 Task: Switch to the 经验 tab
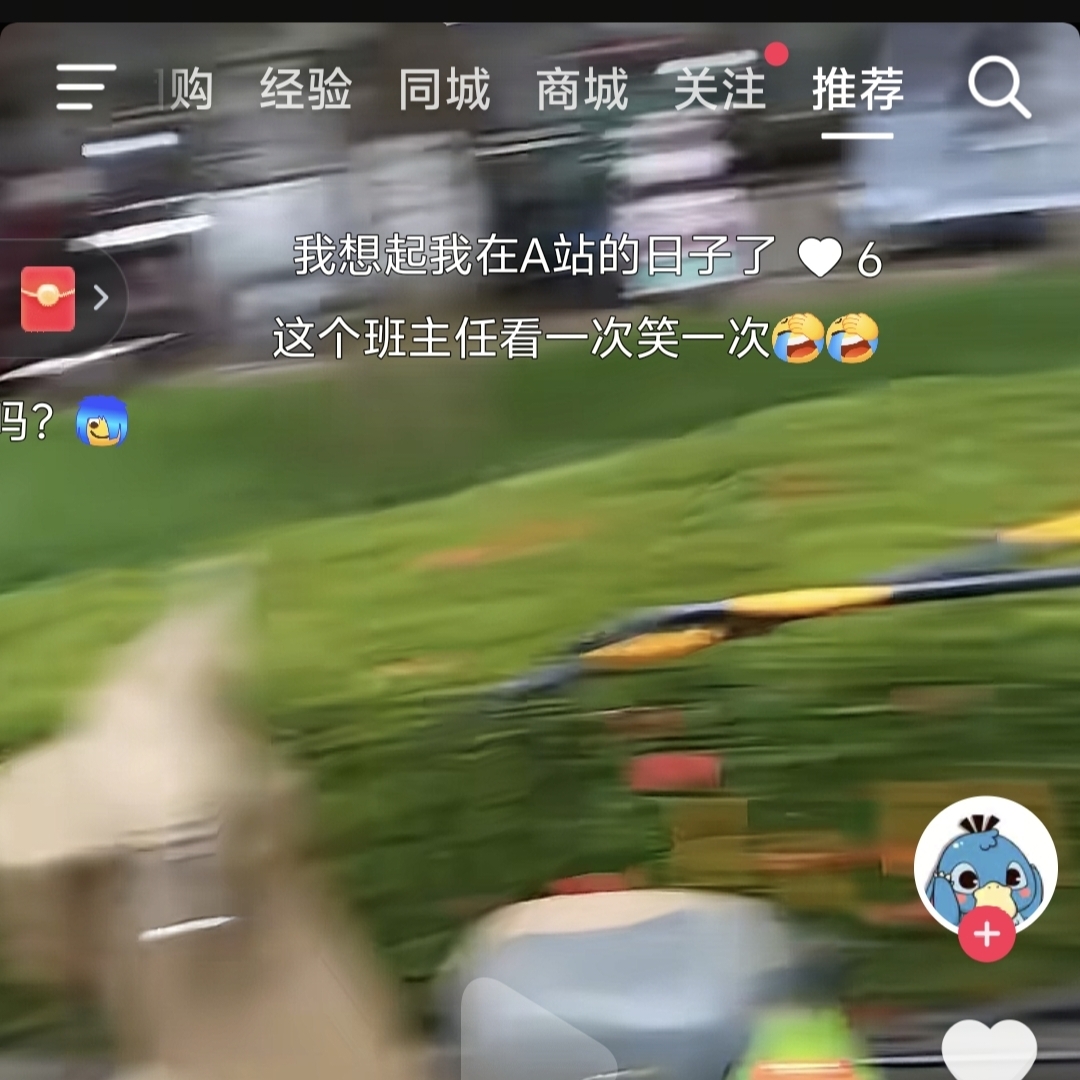click(x=306, y=90)
